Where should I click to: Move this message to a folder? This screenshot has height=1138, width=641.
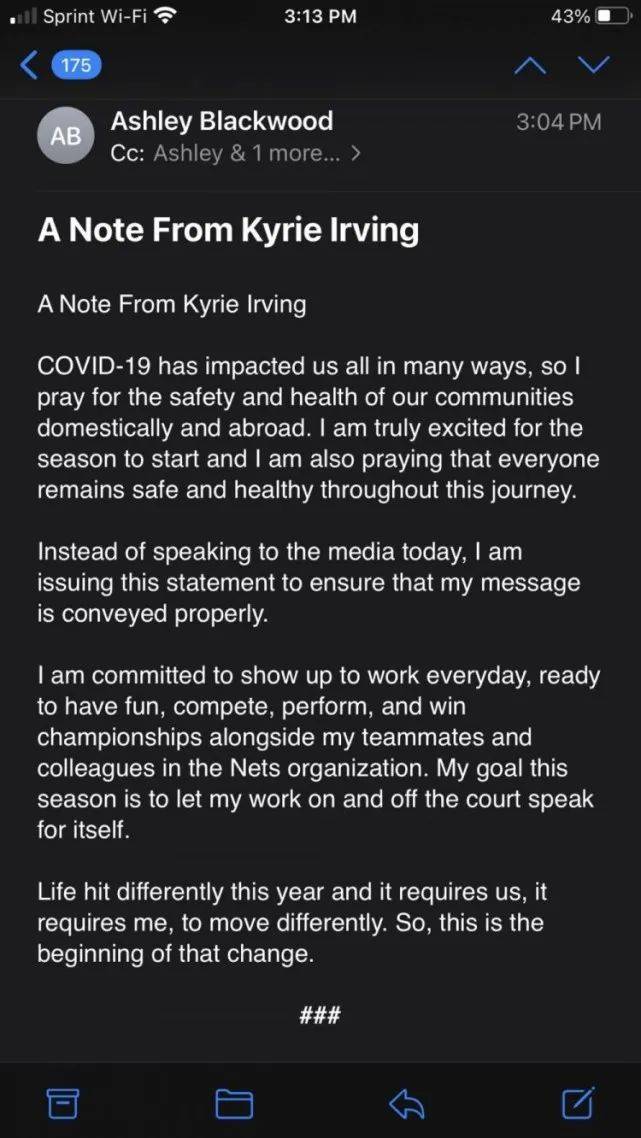pyautogui.click(x=234, y=1103)
